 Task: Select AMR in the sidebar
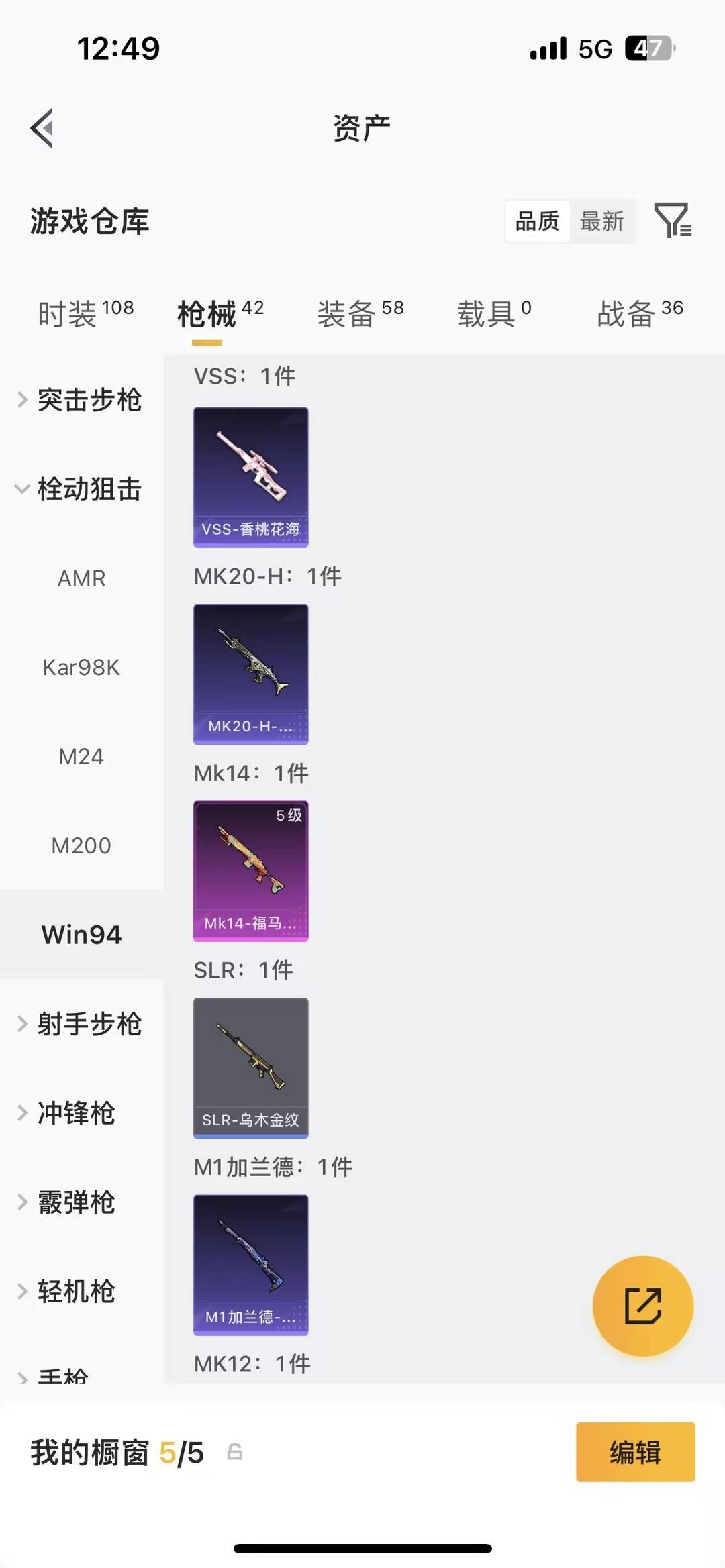[81, 578]
